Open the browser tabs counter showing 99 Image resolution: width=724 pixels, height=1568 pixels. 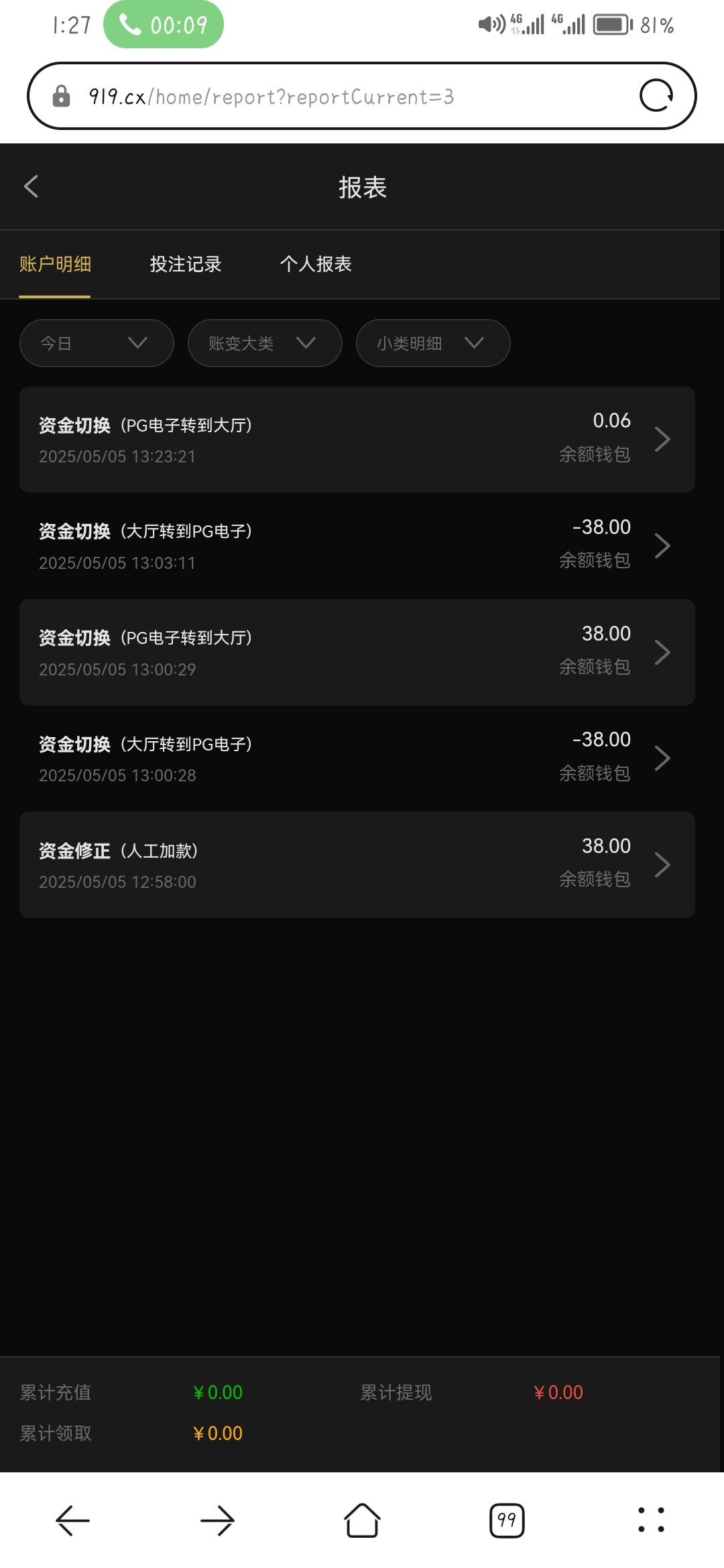click(x=507, y=1520)
